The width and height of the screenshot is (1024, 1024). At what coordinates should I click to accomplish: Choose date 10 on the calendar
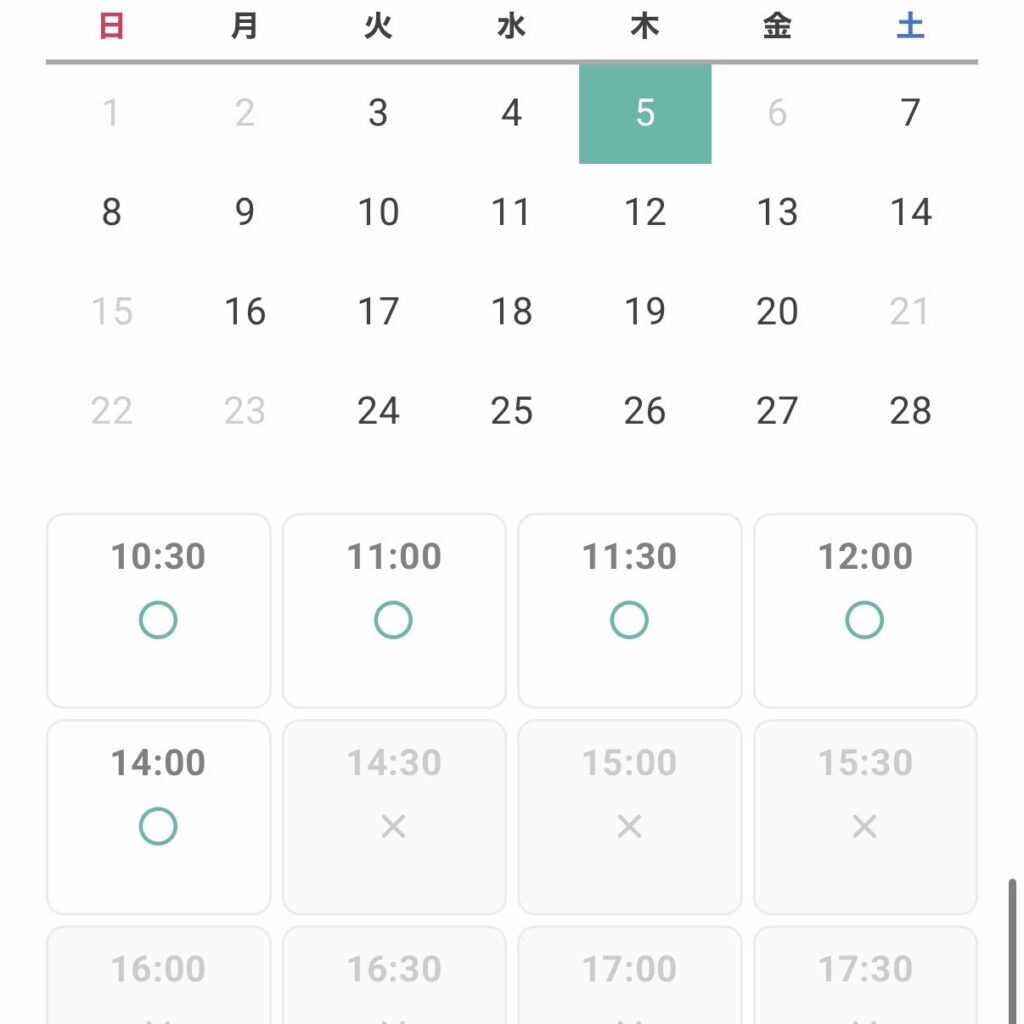point(378,212)
